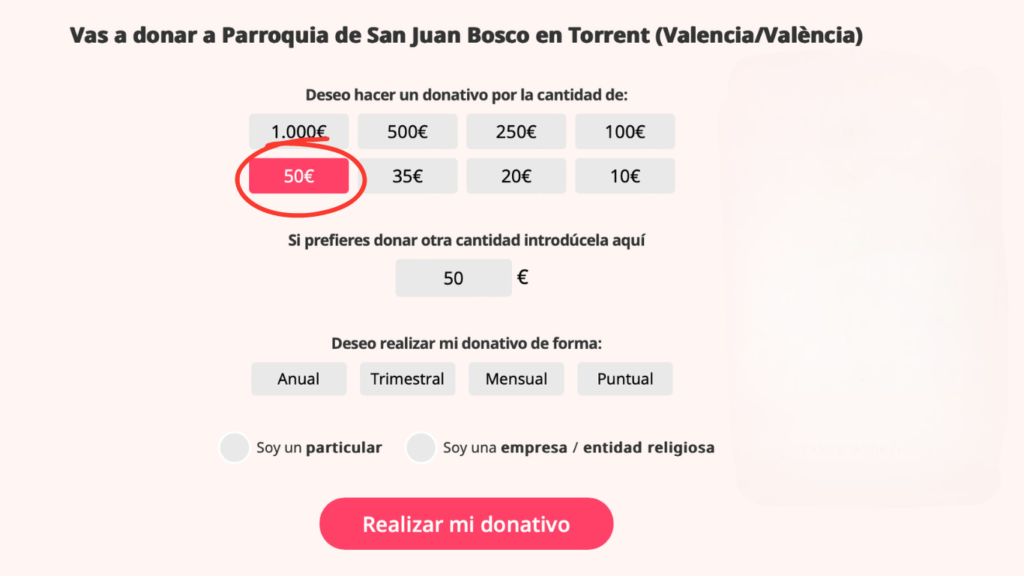
Task: Select Mensual donation frequency
Action: (516, 379)
